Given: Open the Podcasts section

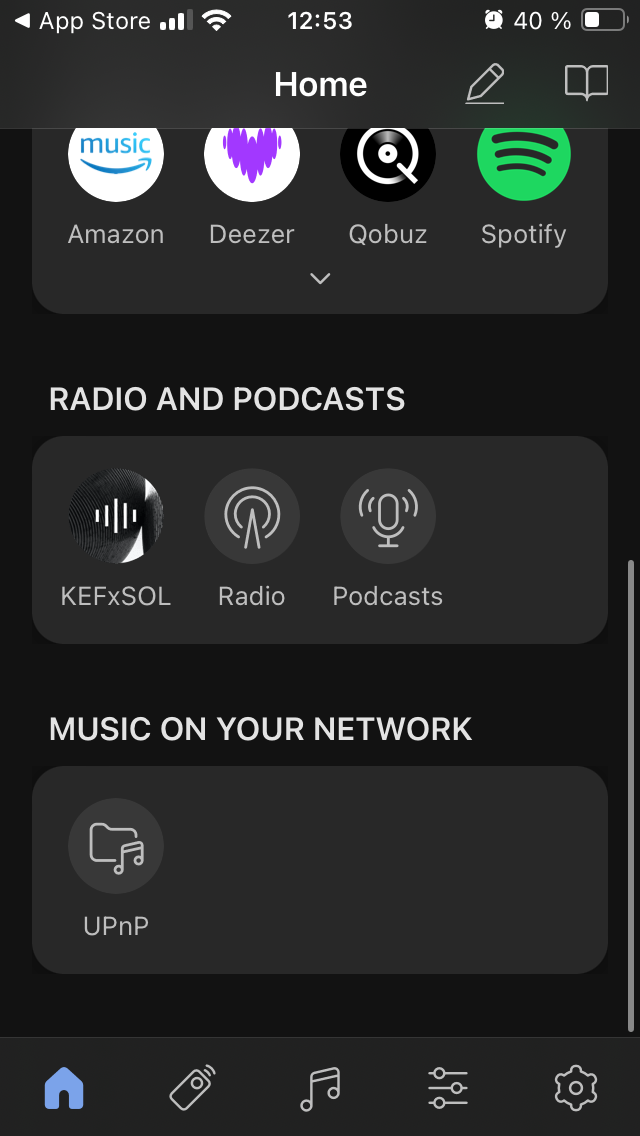Looking at the screenshot, I should [388, 517].
